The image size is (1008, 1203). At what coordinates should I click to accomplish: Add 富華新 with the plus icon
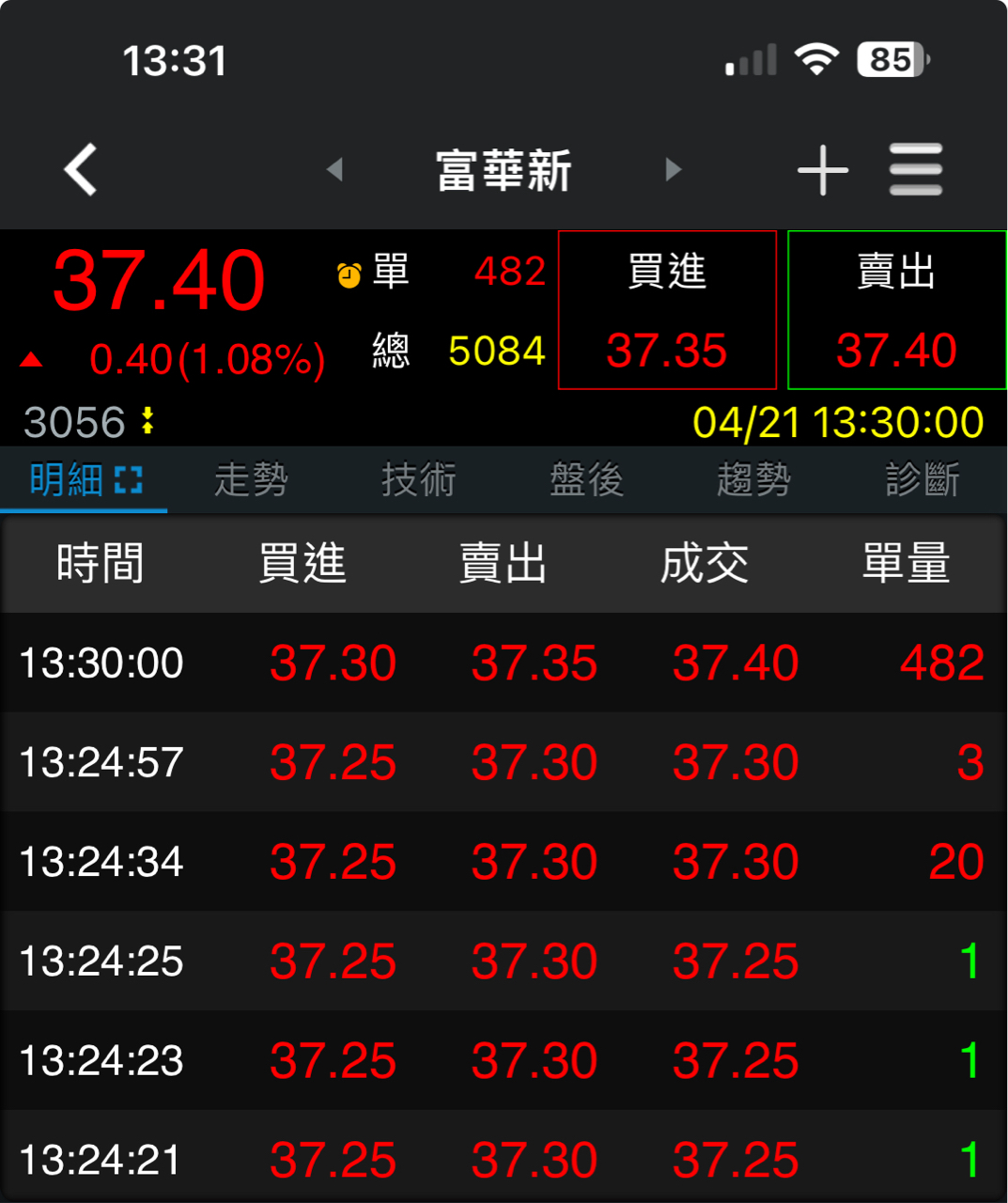tap(822, 169)
